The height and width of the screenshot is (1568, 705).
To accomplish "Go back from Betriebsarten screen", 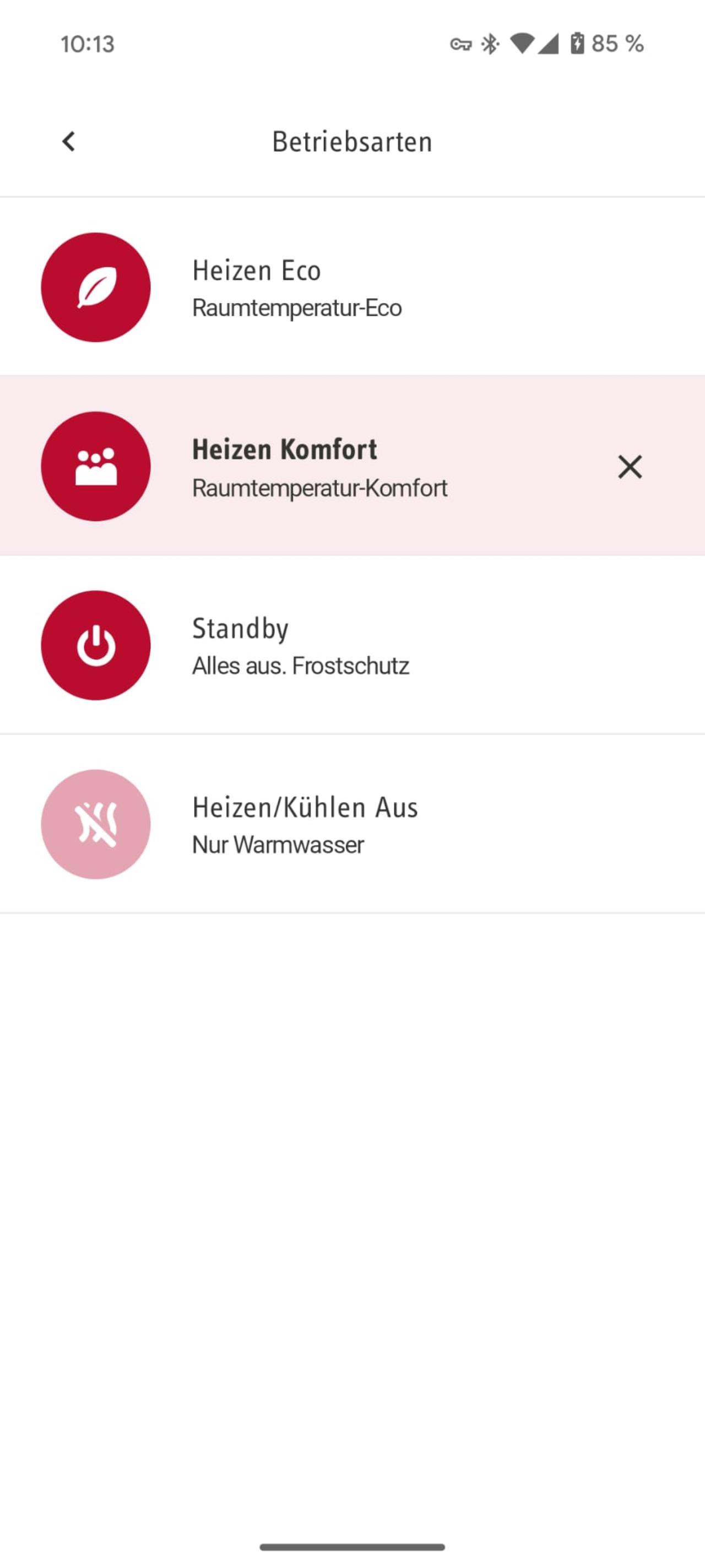I will pyautogui.click(x=69, y=142).
